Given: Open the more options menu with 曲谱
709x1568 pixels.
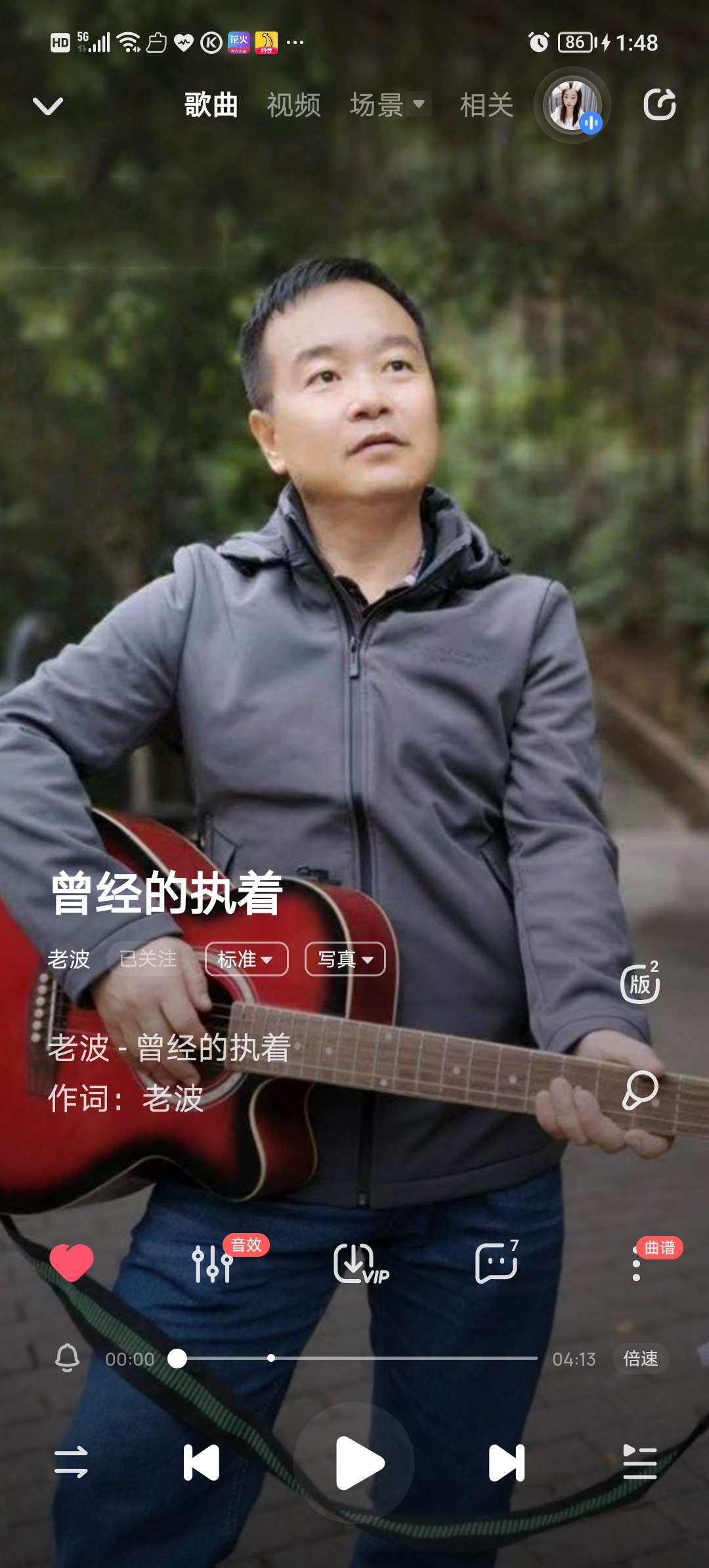Looking at the screenshot, I should coord(636,1263).
